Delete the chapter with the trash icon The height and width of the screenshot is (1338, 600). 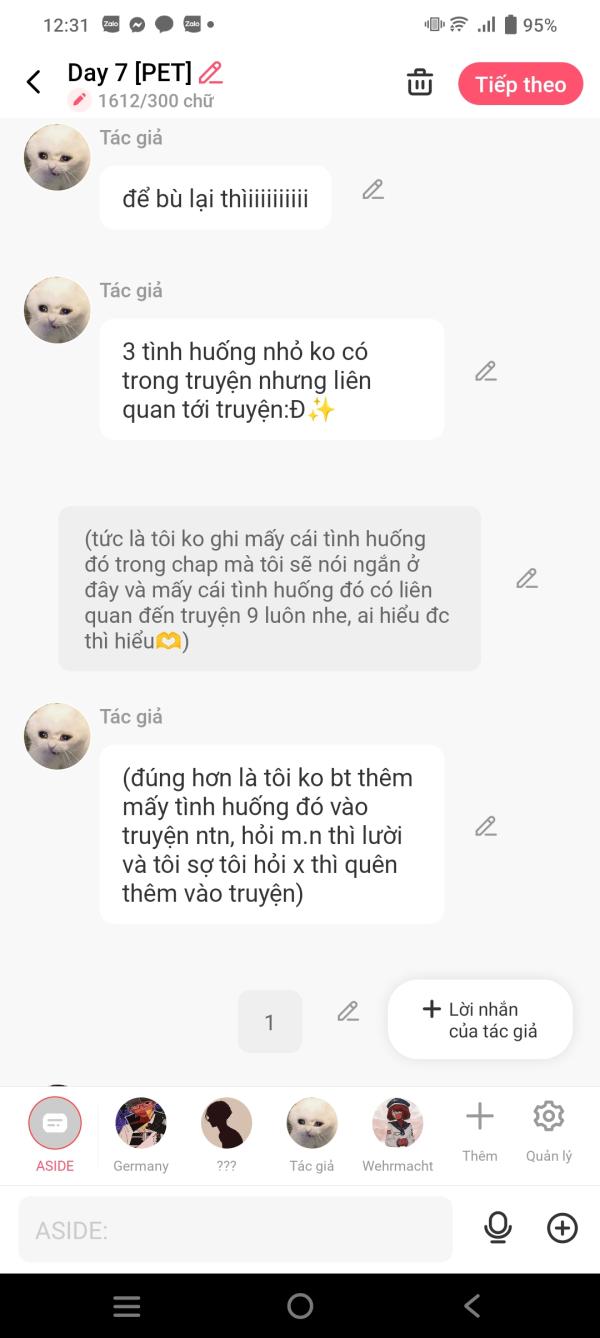tap(420, 83)
